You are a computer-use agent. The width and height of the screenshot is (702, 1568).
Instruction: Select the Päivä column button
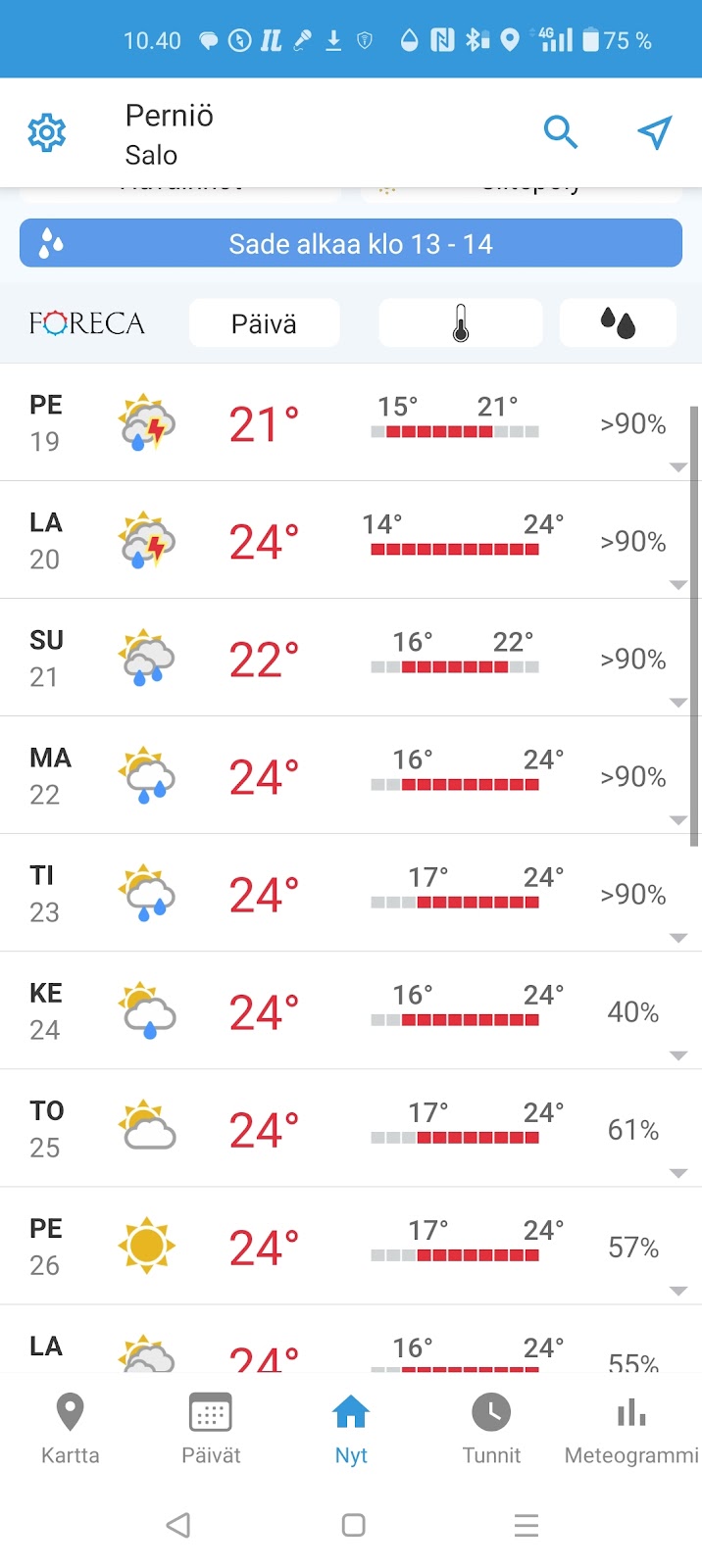(265, 323)
